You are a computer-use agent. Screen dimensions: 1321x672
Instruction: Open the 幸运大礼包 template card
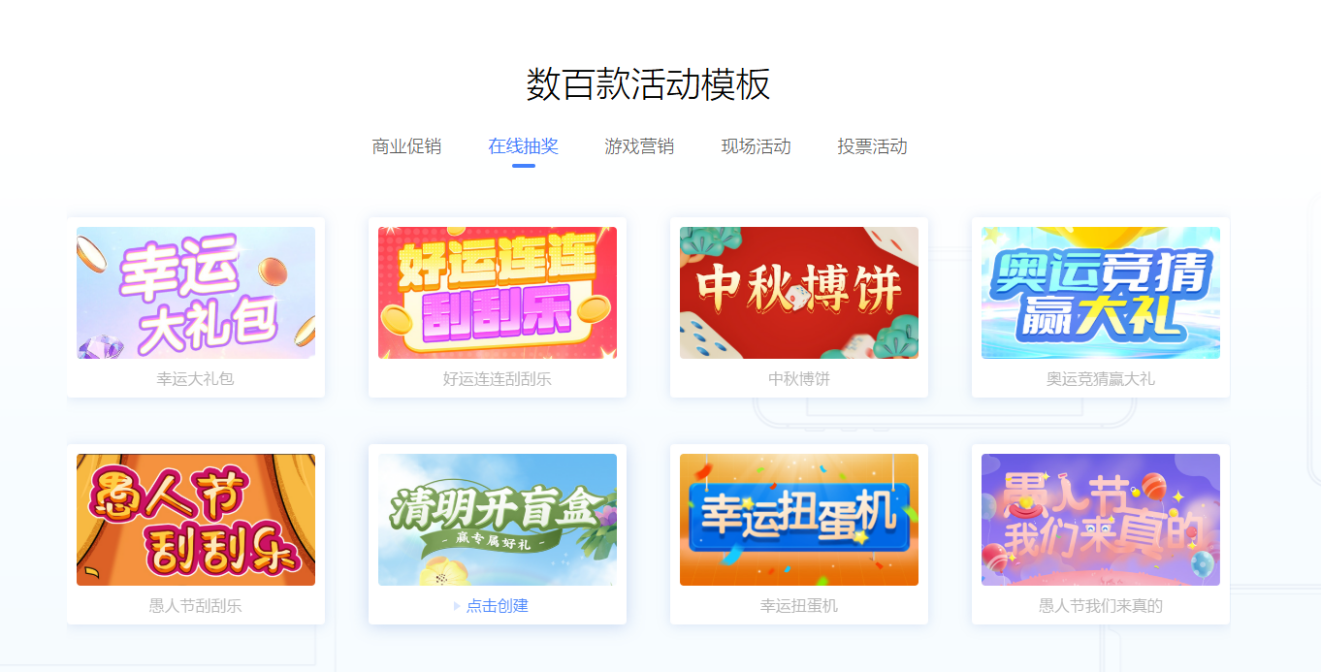196,293
